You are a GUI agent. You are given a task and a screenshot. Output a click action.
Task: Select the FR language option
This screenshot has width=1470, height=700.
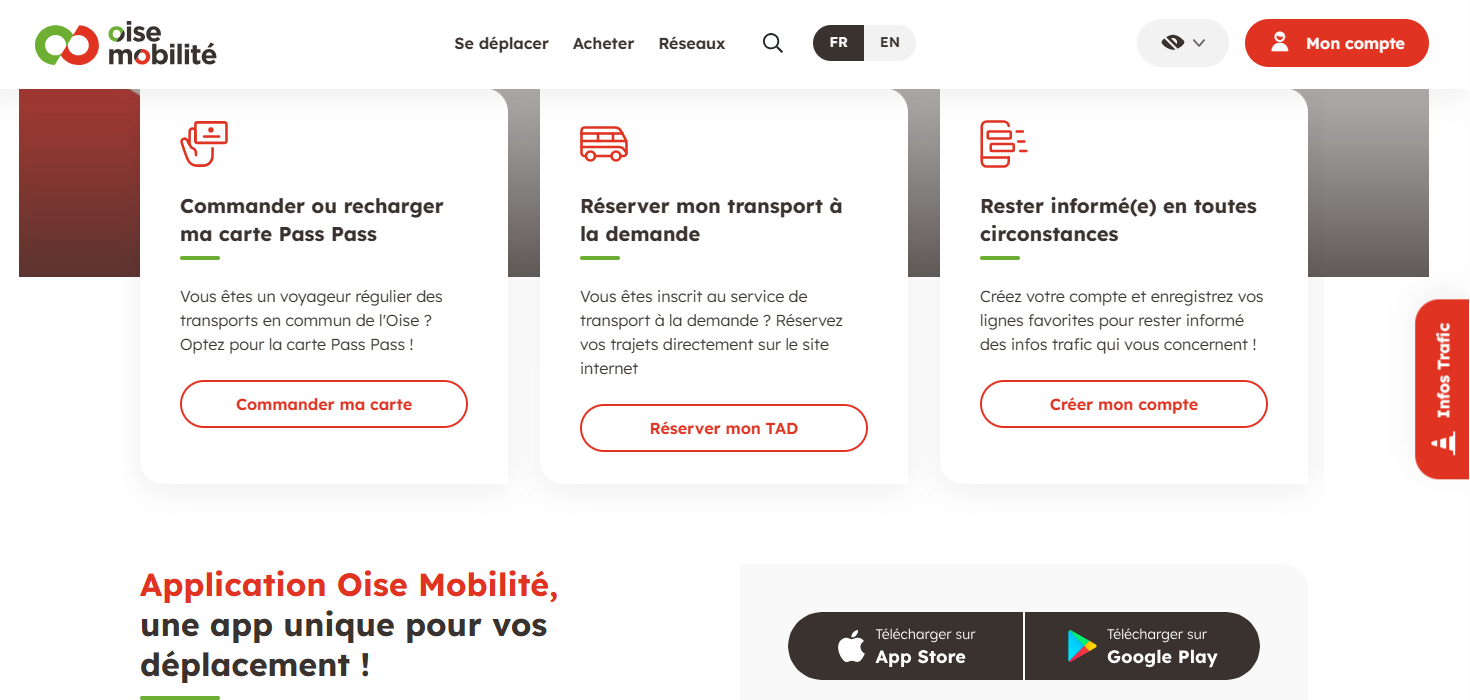click(838, 43)
